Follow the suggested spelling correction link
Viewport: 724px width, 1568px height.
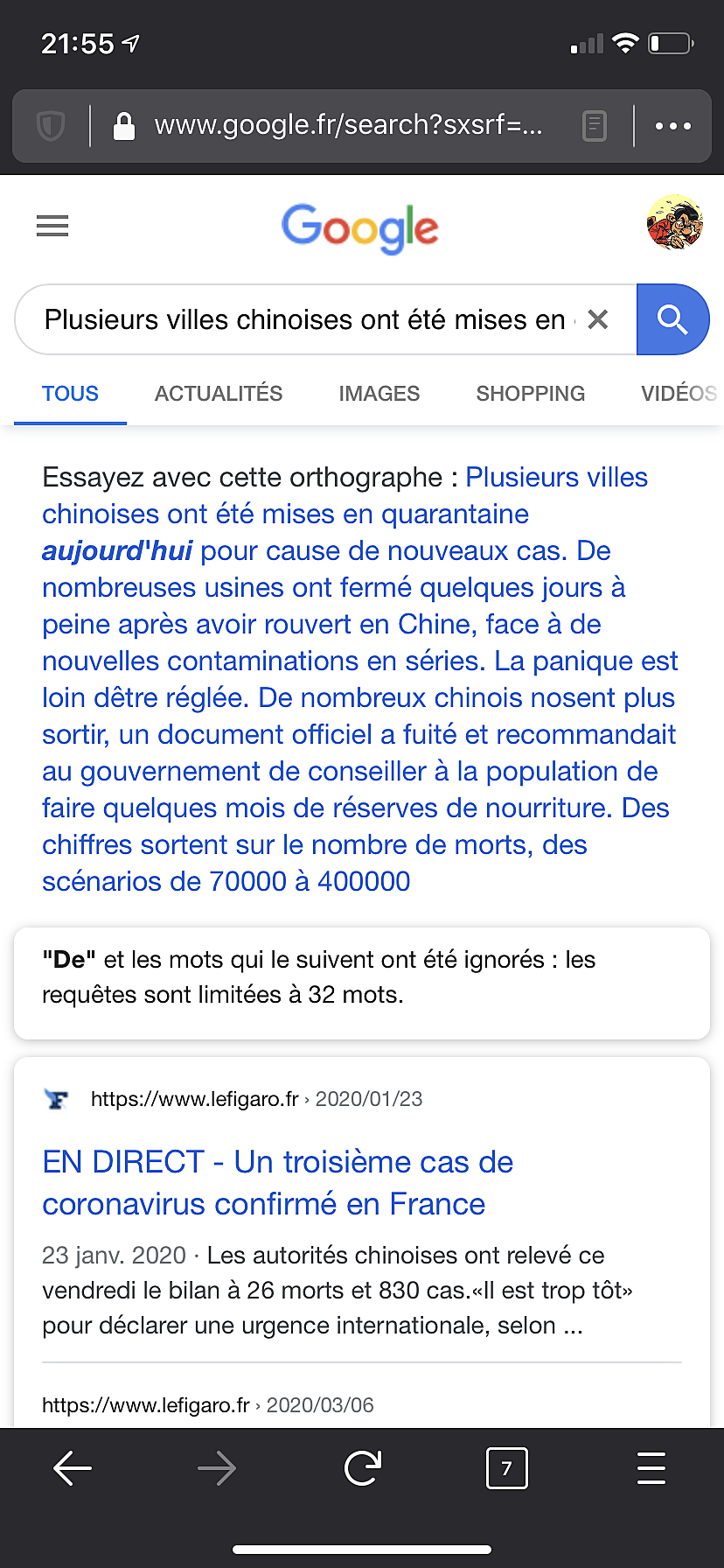tap(359, 679)
